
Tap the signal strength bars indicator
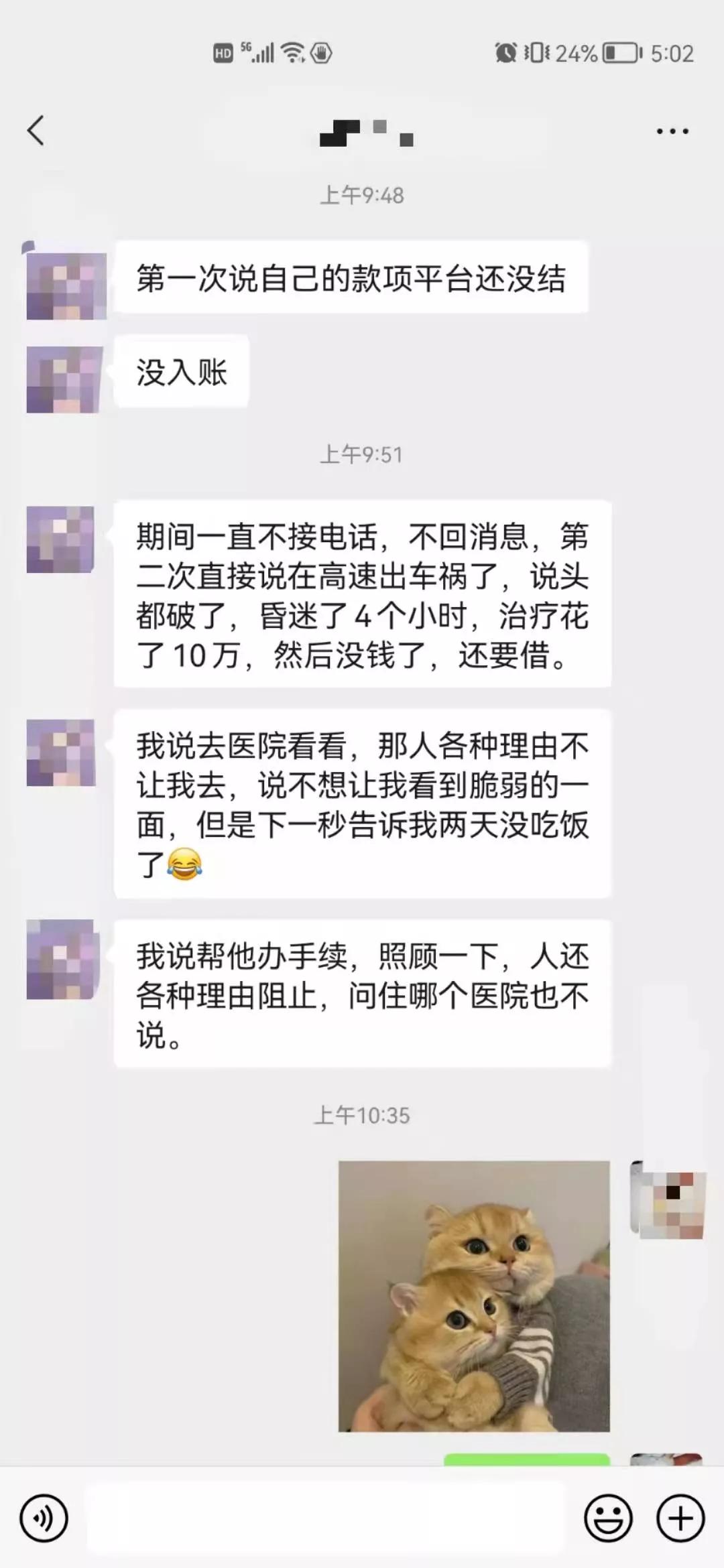(x=265, y=54)
